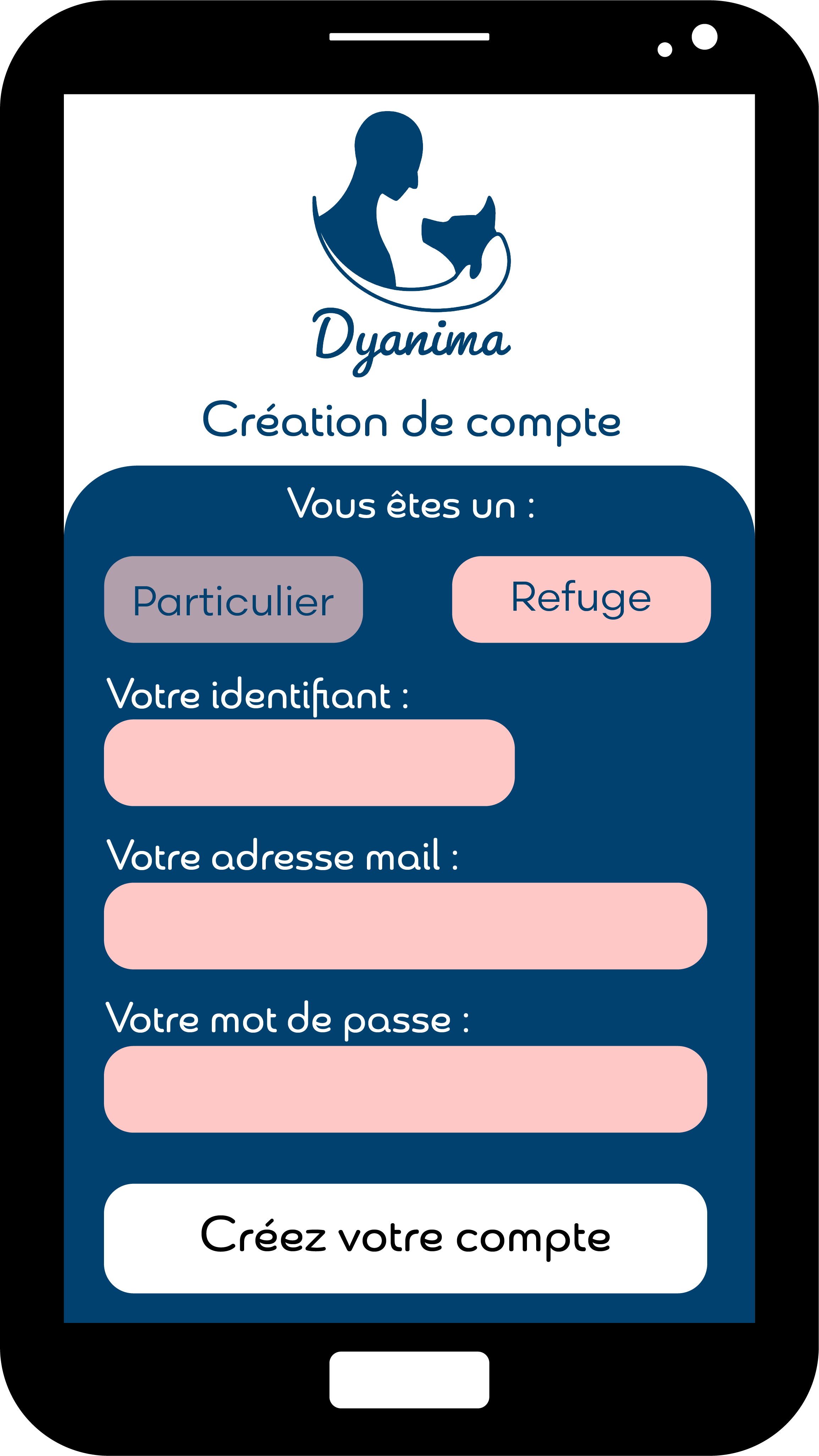Screen dimensions: 819x1456
Task: Tap Créez votre compte button
Action: click(x=405, y=1238)
